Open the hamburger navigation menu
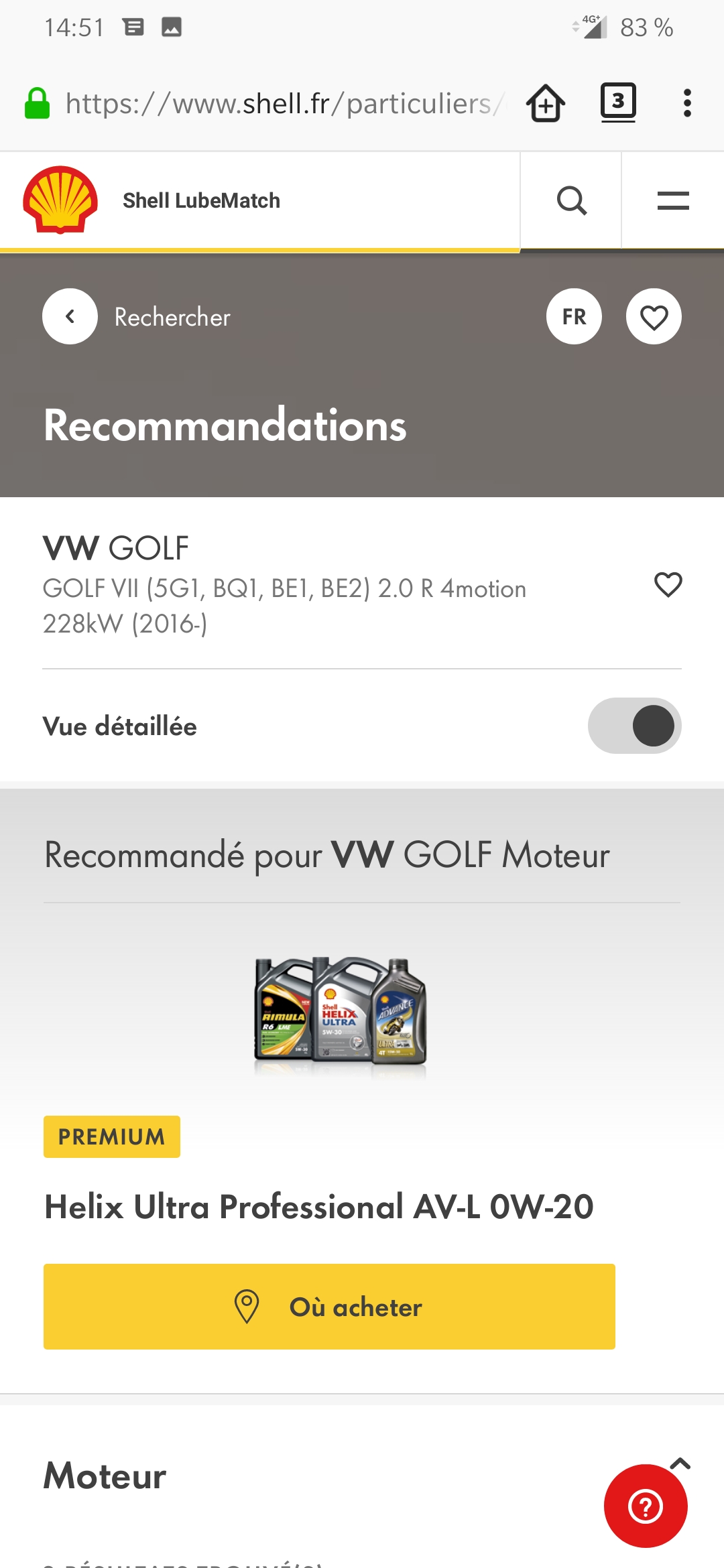This screenshot has width=724, height=1568. (673, 200)
